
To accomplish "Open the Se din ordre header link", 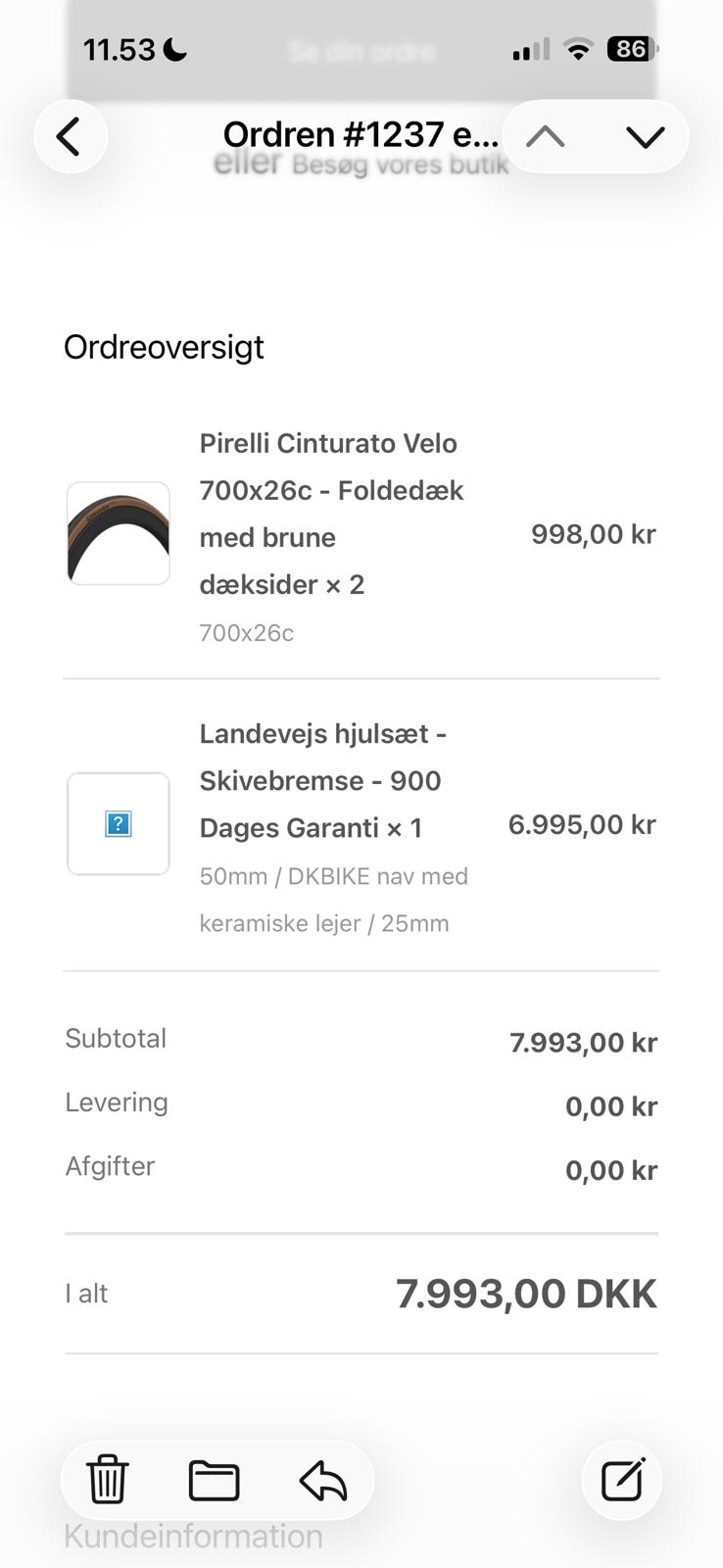I will (x=361, y=52).
